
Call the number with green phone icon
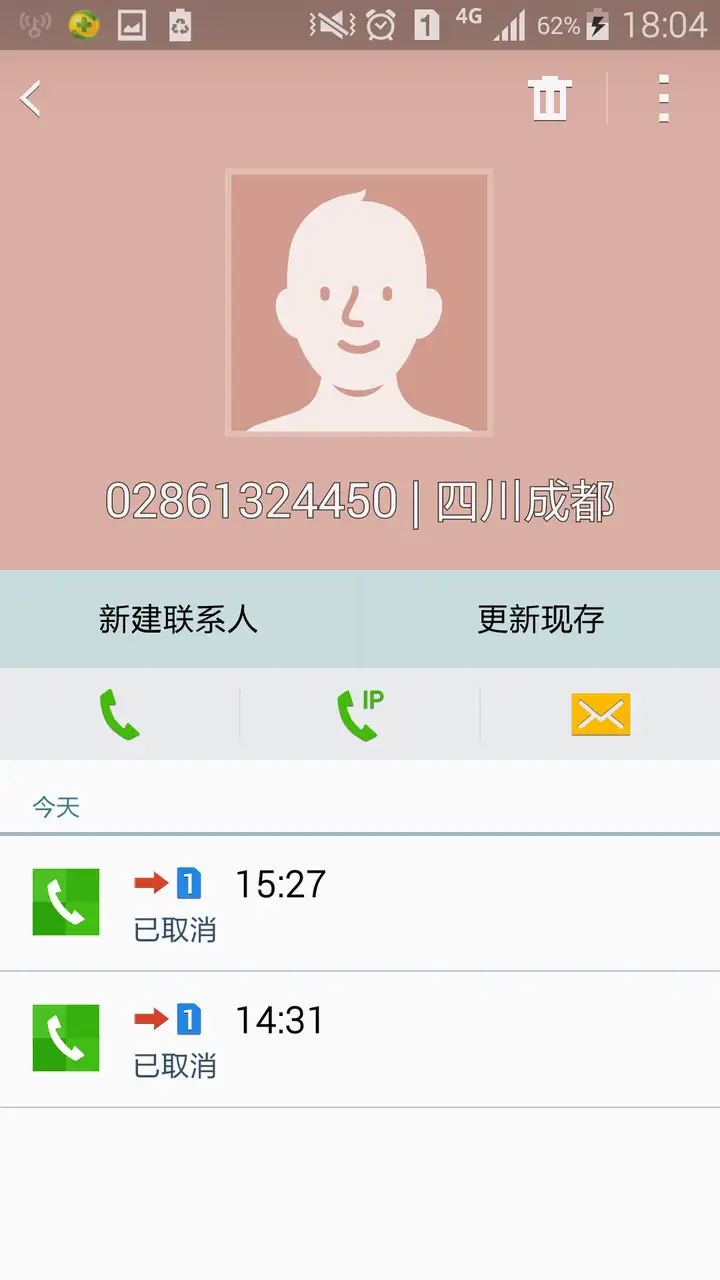point(119,715)
